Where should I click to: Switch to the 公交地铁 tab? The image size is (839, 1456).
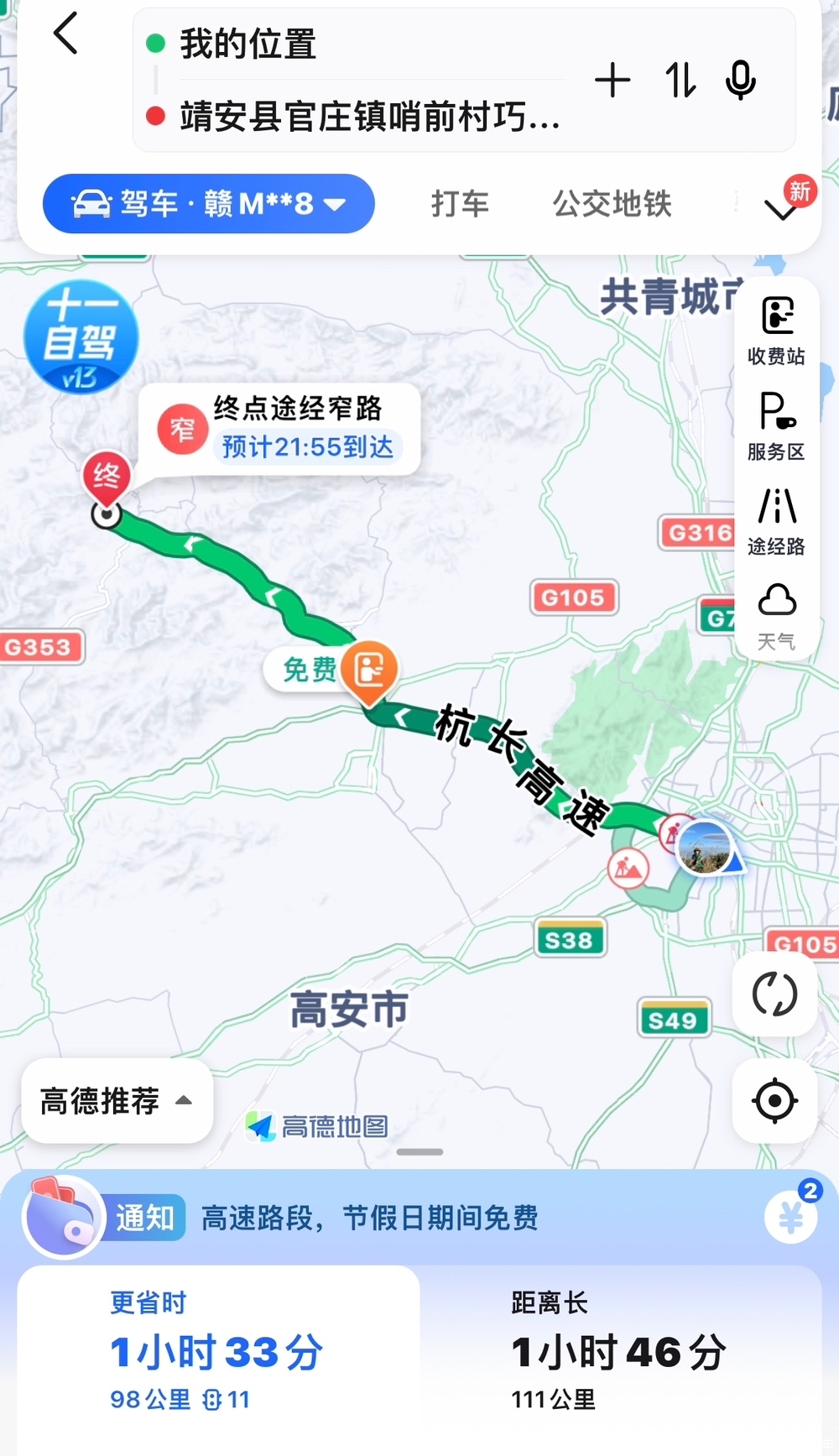(612, 204)
